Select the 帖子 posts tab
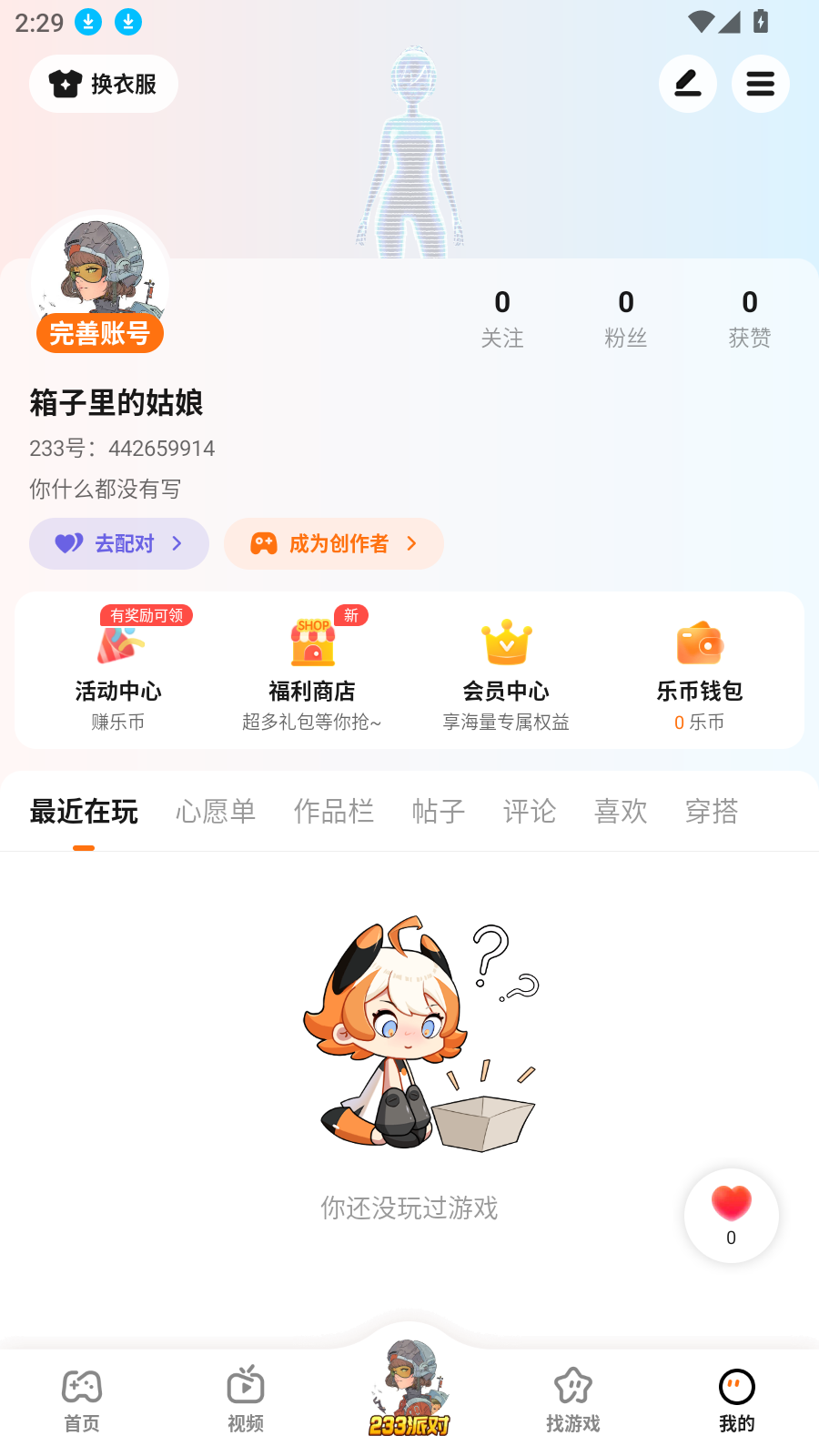The height and width of the screenshot is (1456, 819). [x=439, y=811]
